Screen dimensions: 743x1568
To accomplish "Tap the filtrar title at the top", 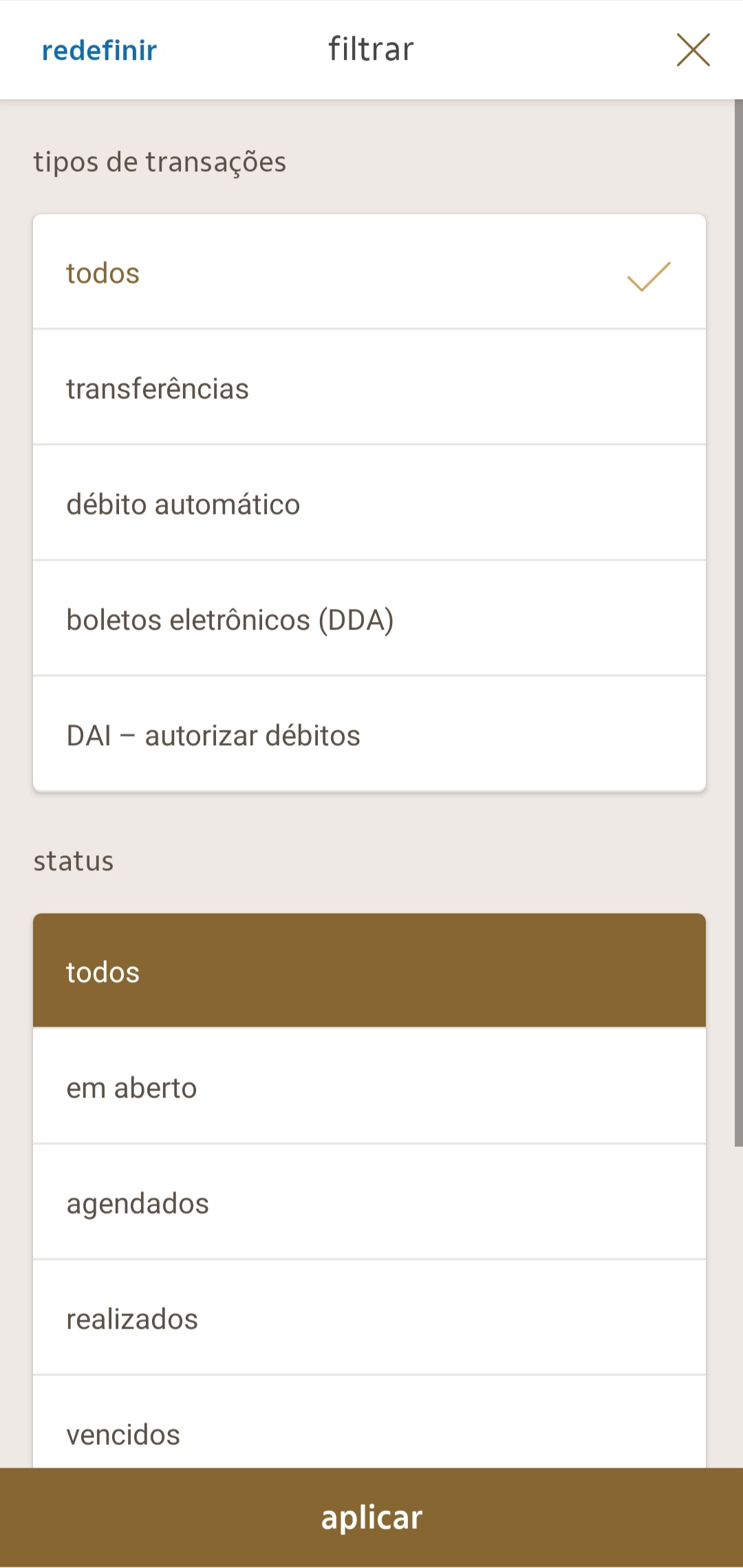I will pyautogui.click(x=369, y=49).
